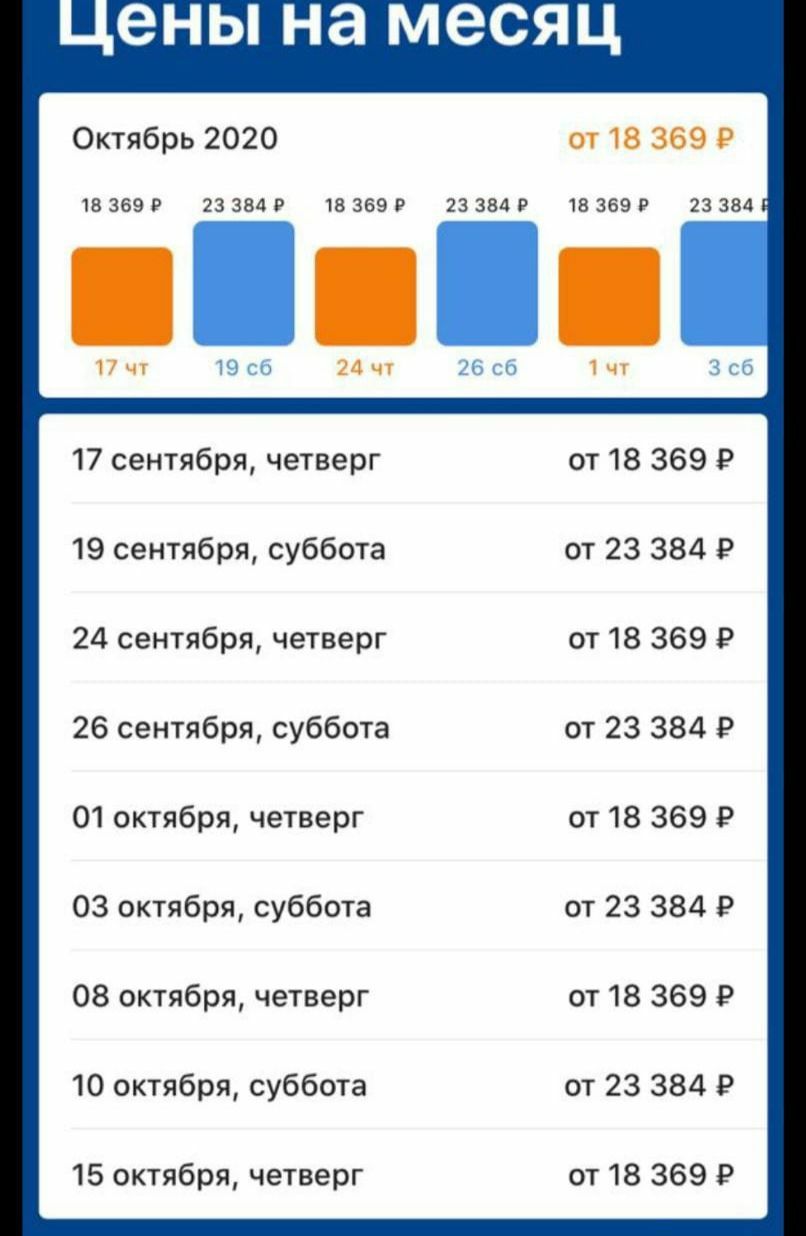Choose the 26 сентября, суббота row

pyautogui.click(x=403, y=727)
